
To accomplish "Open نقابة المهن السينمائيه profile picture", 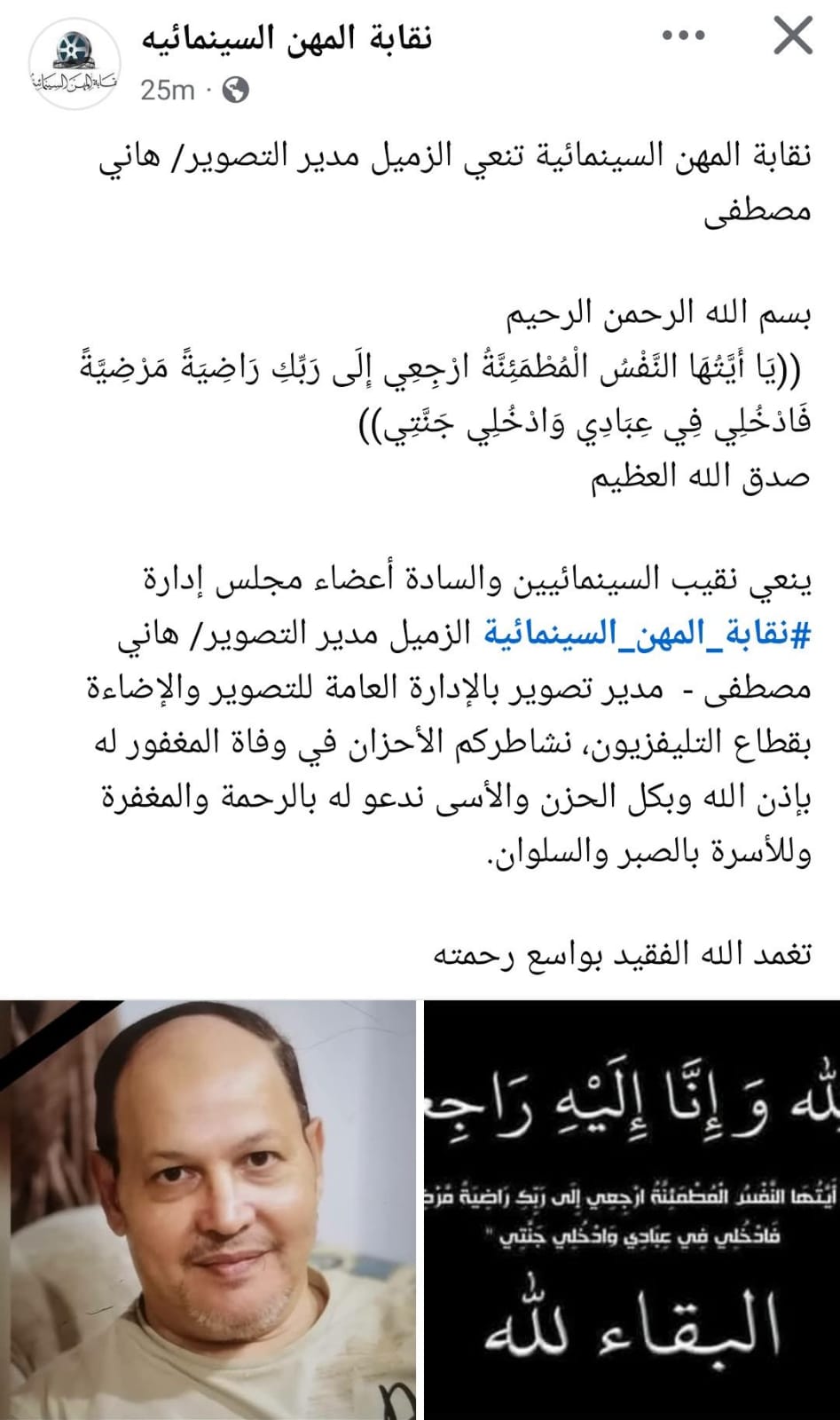I will coord(75,64).
